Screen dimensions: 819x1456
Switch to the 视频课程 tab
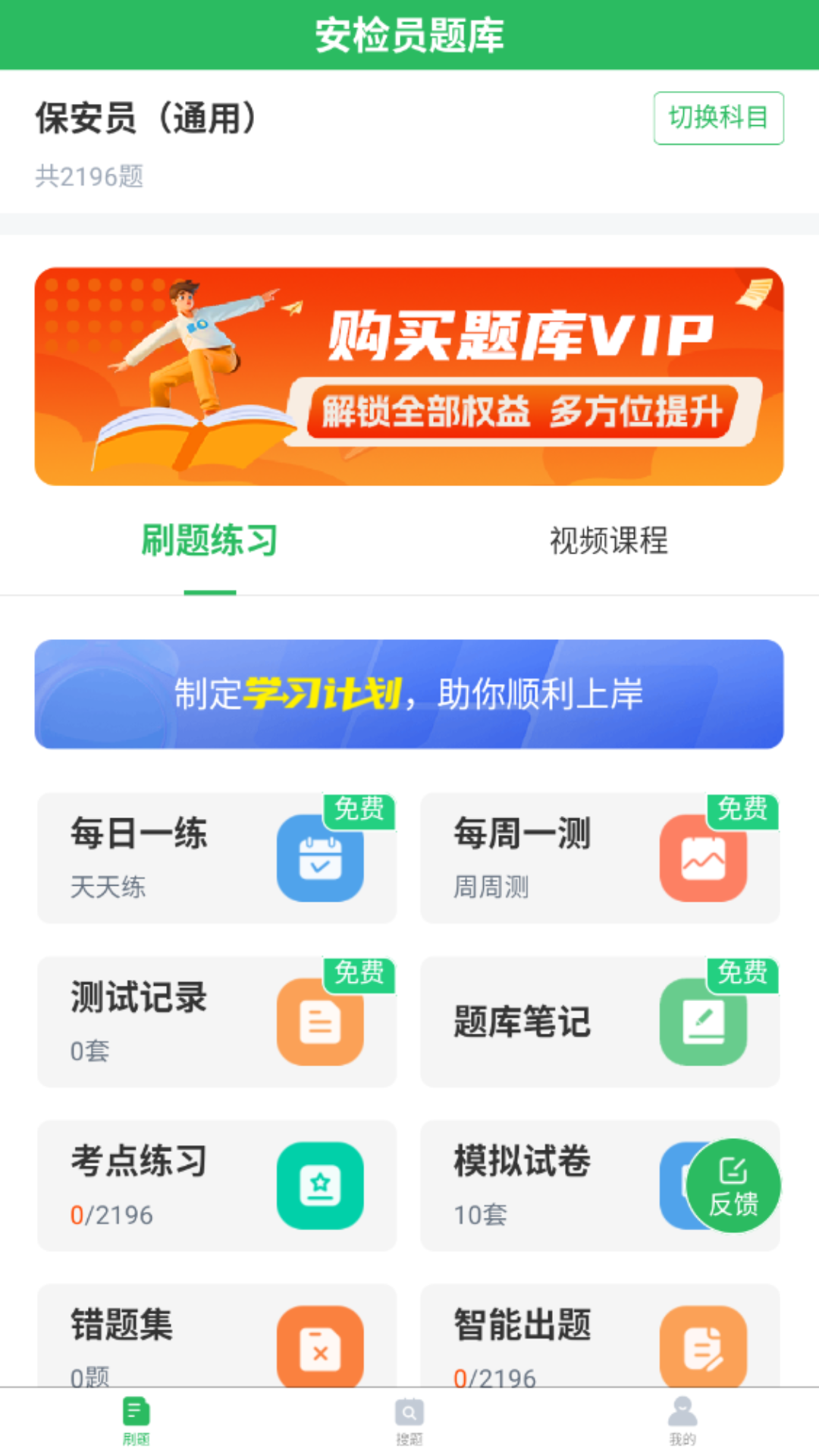(607, 540)
